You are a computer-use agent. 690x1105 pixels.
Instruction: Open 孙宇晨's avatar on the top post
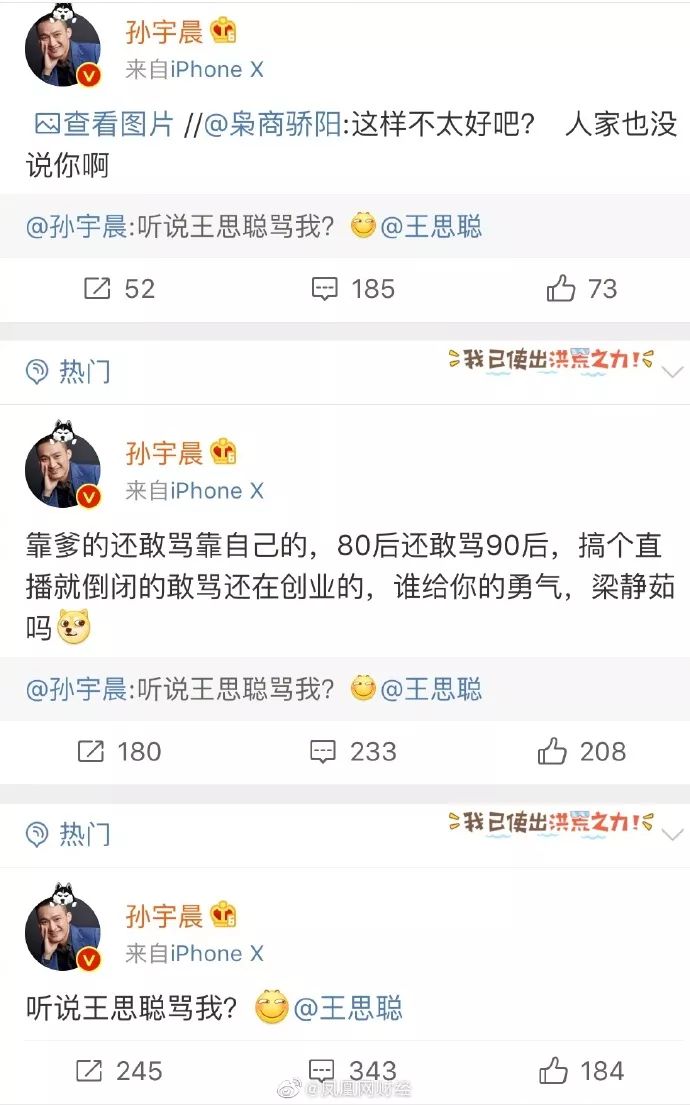click(x=62, y=50)
